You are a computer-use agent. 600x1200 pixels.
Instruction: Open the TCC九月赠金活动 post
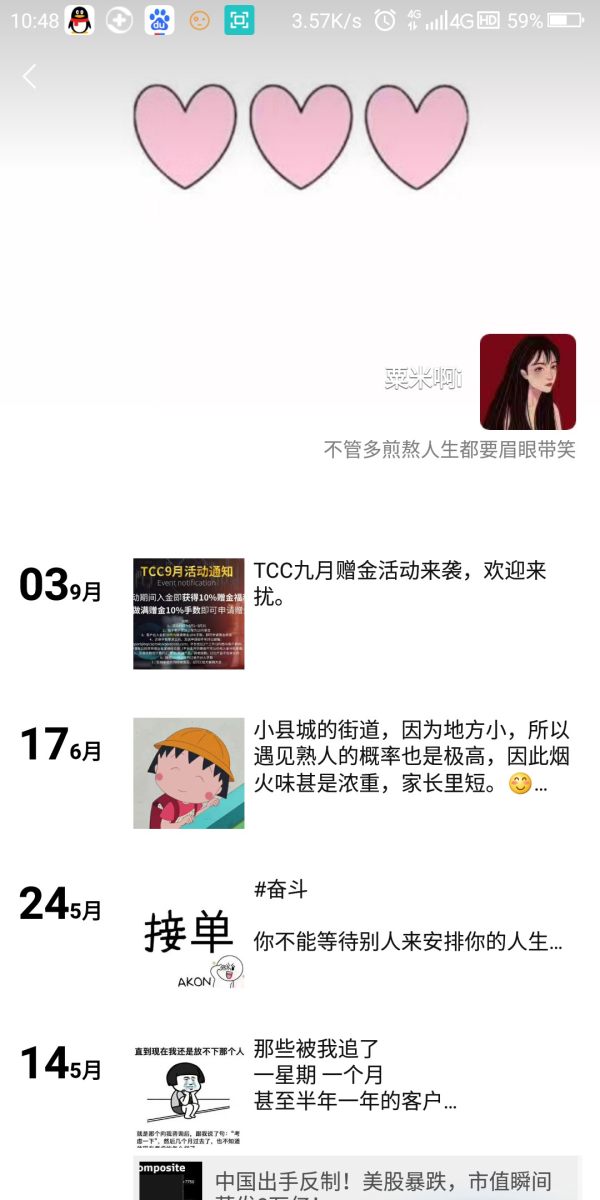point(400,585)
